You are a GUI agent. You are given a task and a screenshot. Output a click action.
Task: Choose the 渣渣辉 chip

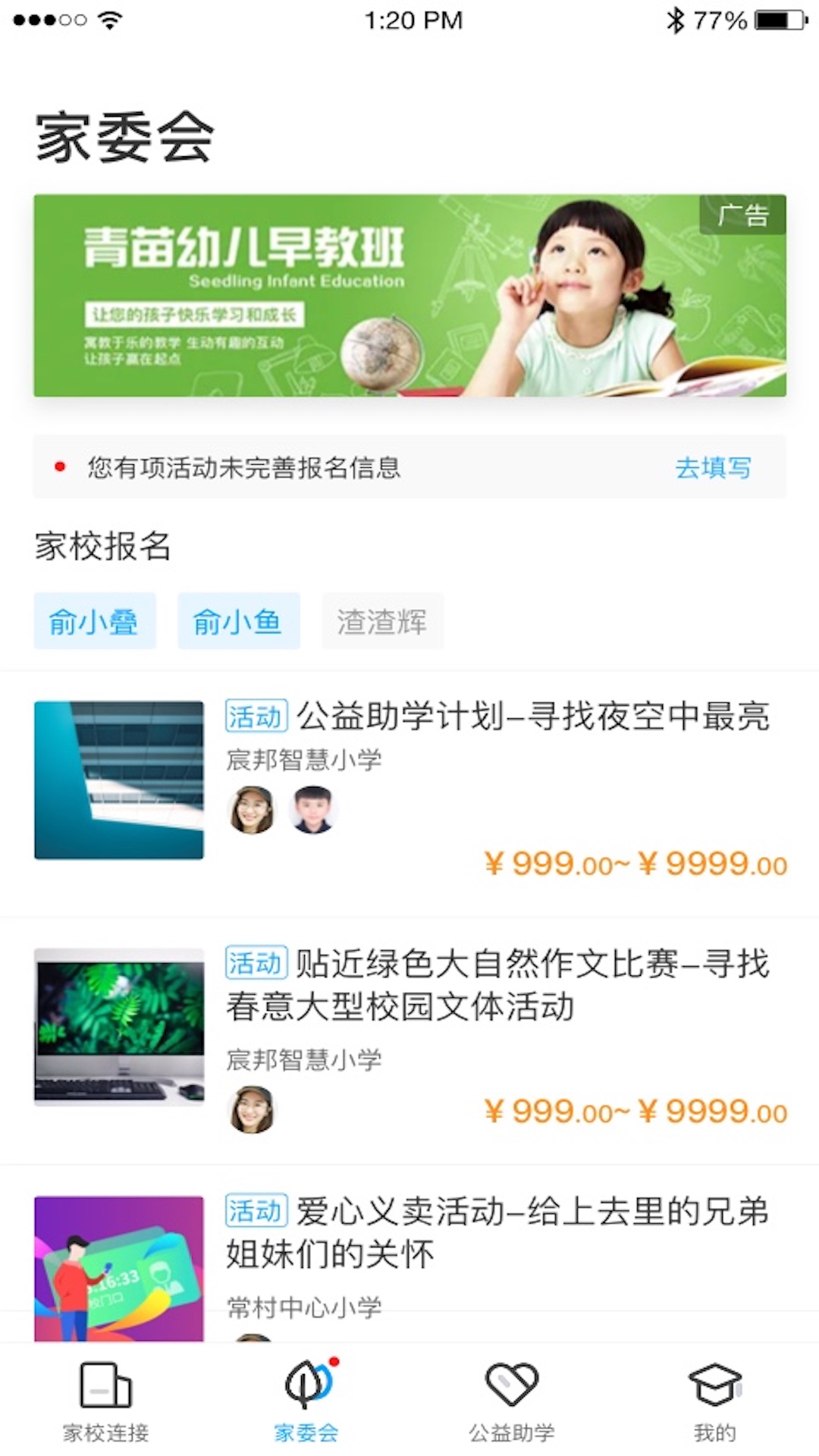coord(382,622)
